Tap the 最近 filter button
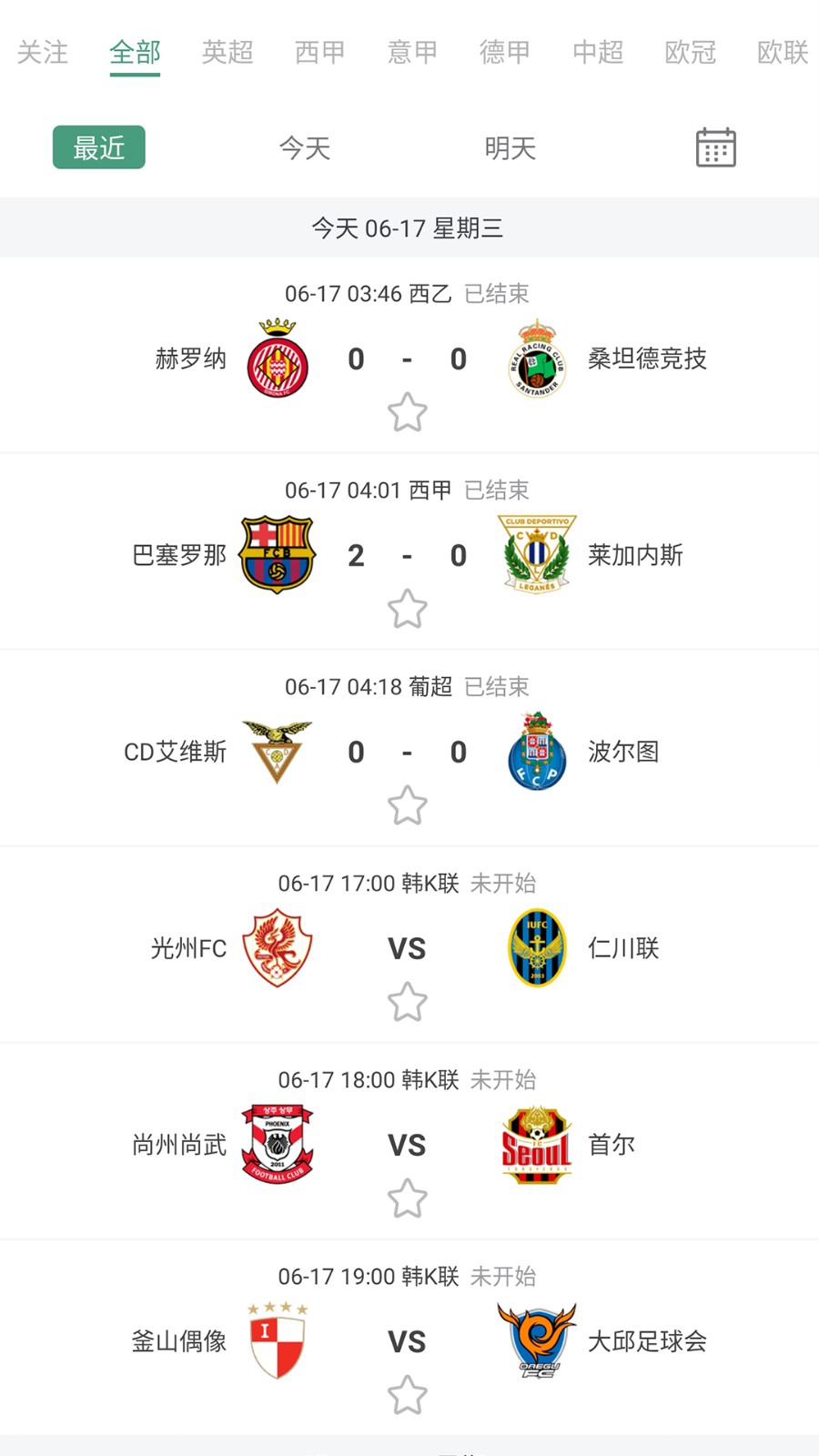Screen dimensions: 819x1456 click(x=99, y=147)
